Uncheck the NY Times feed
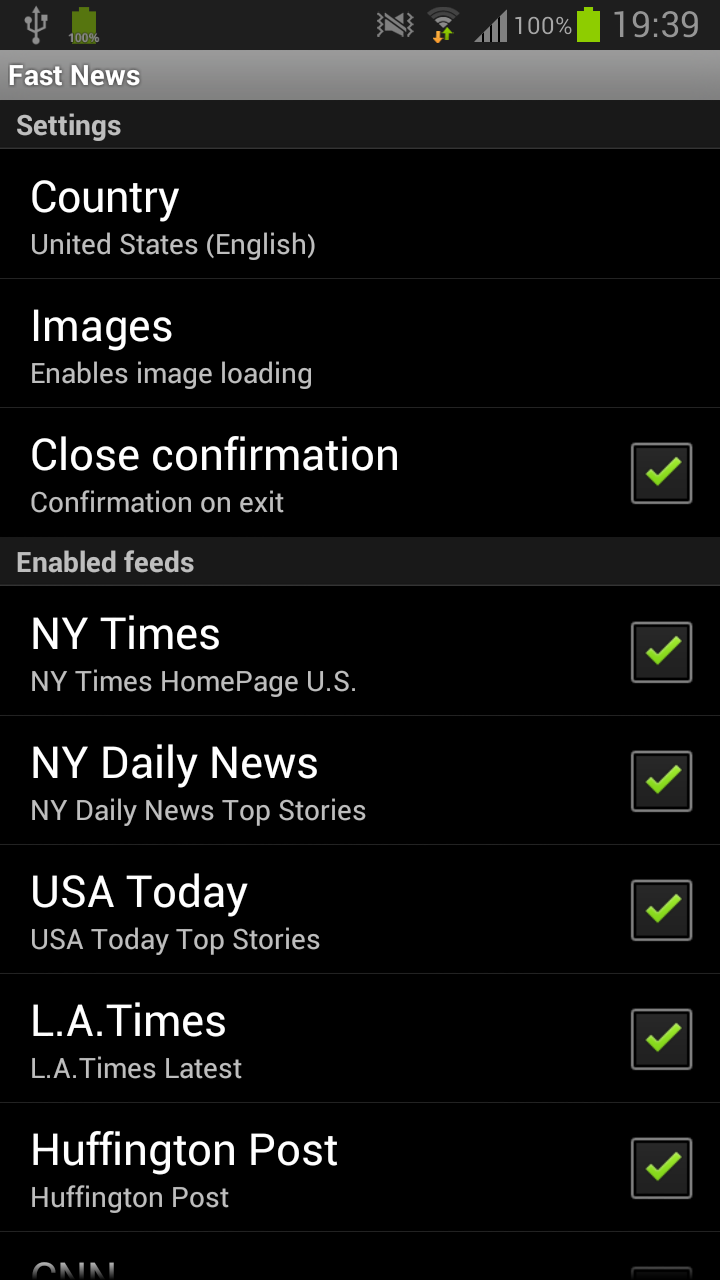Viewport: 720px width, 1280px height. pyautogui.click(x=661, y=652)
